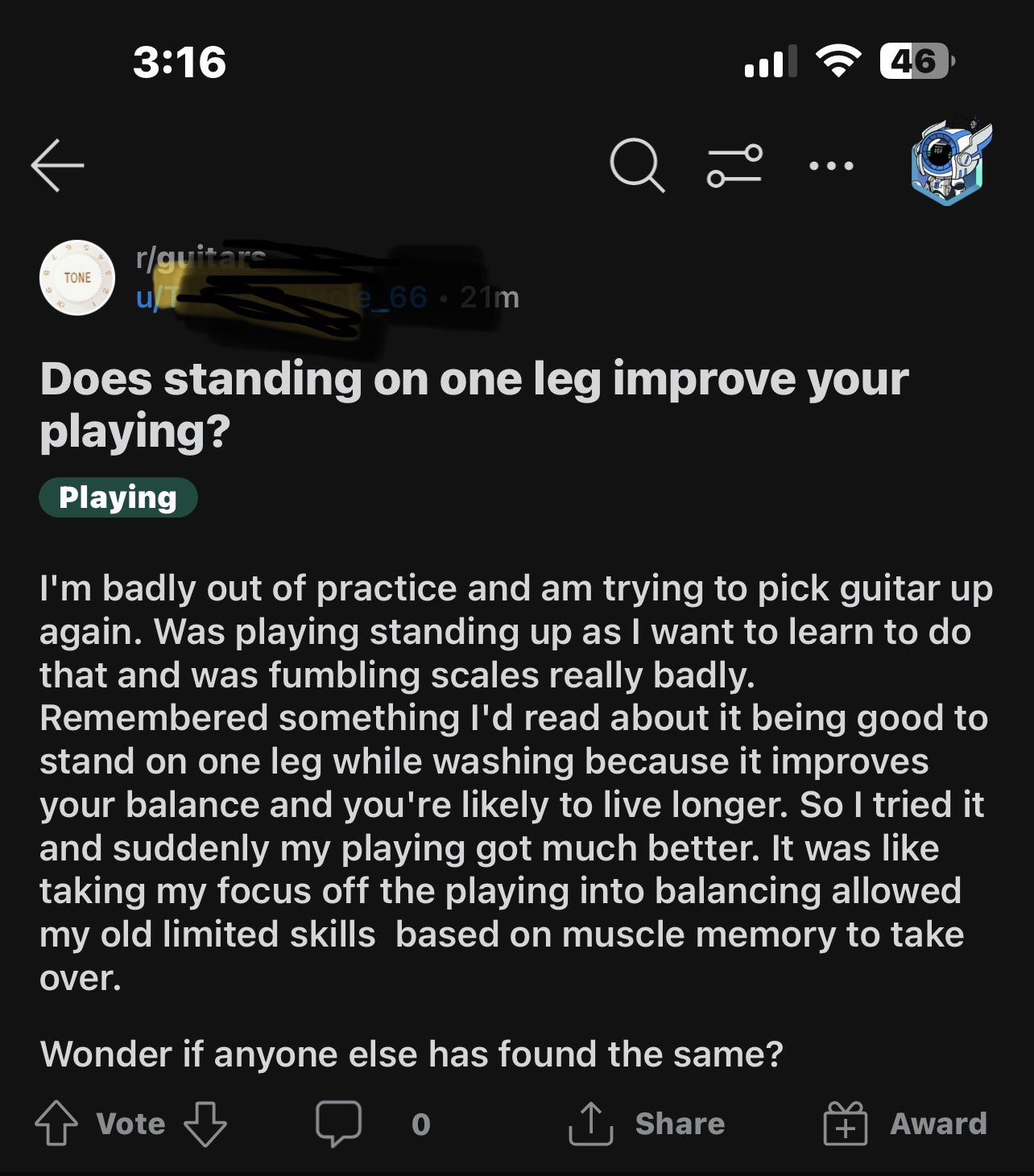
Task: Filter by the Playing flair chip
Action: pos(118,497)
